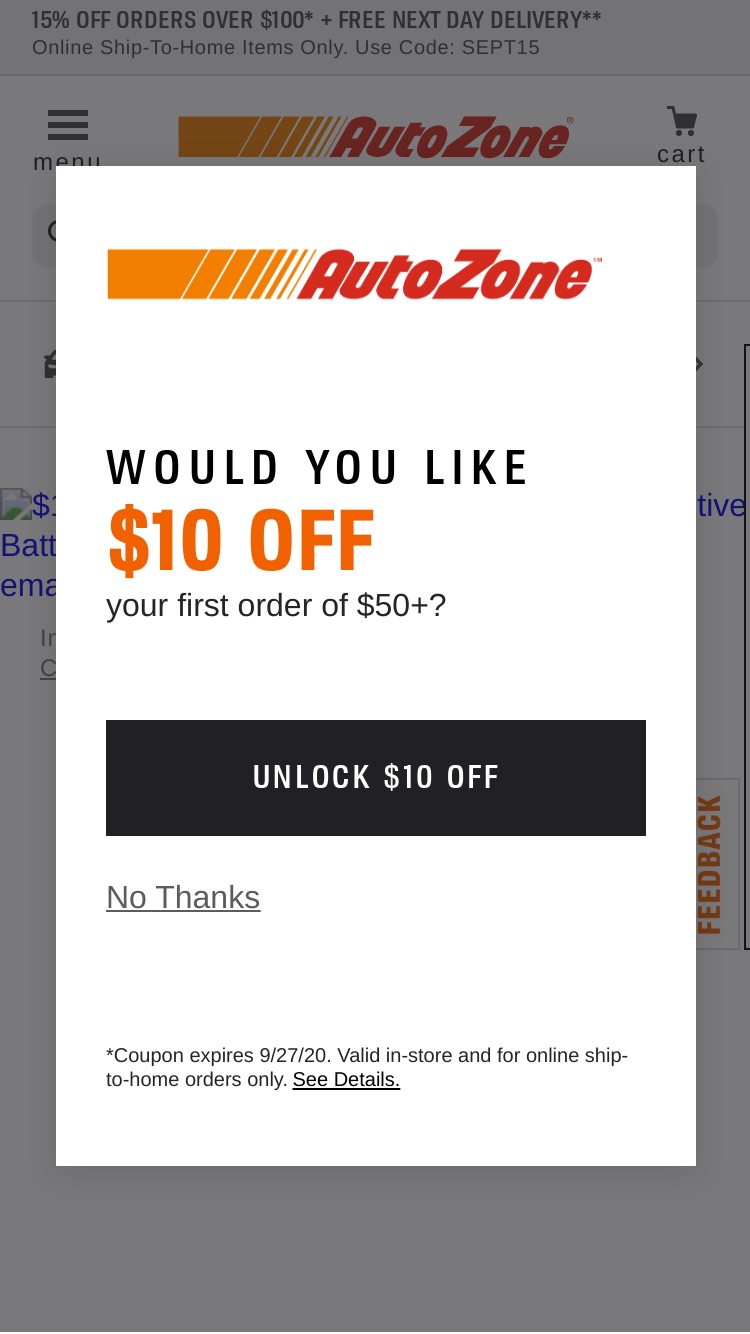The width and height of the screenshot is (750, 1334).
Task: View the shopping cart
Action: point(682,136)
